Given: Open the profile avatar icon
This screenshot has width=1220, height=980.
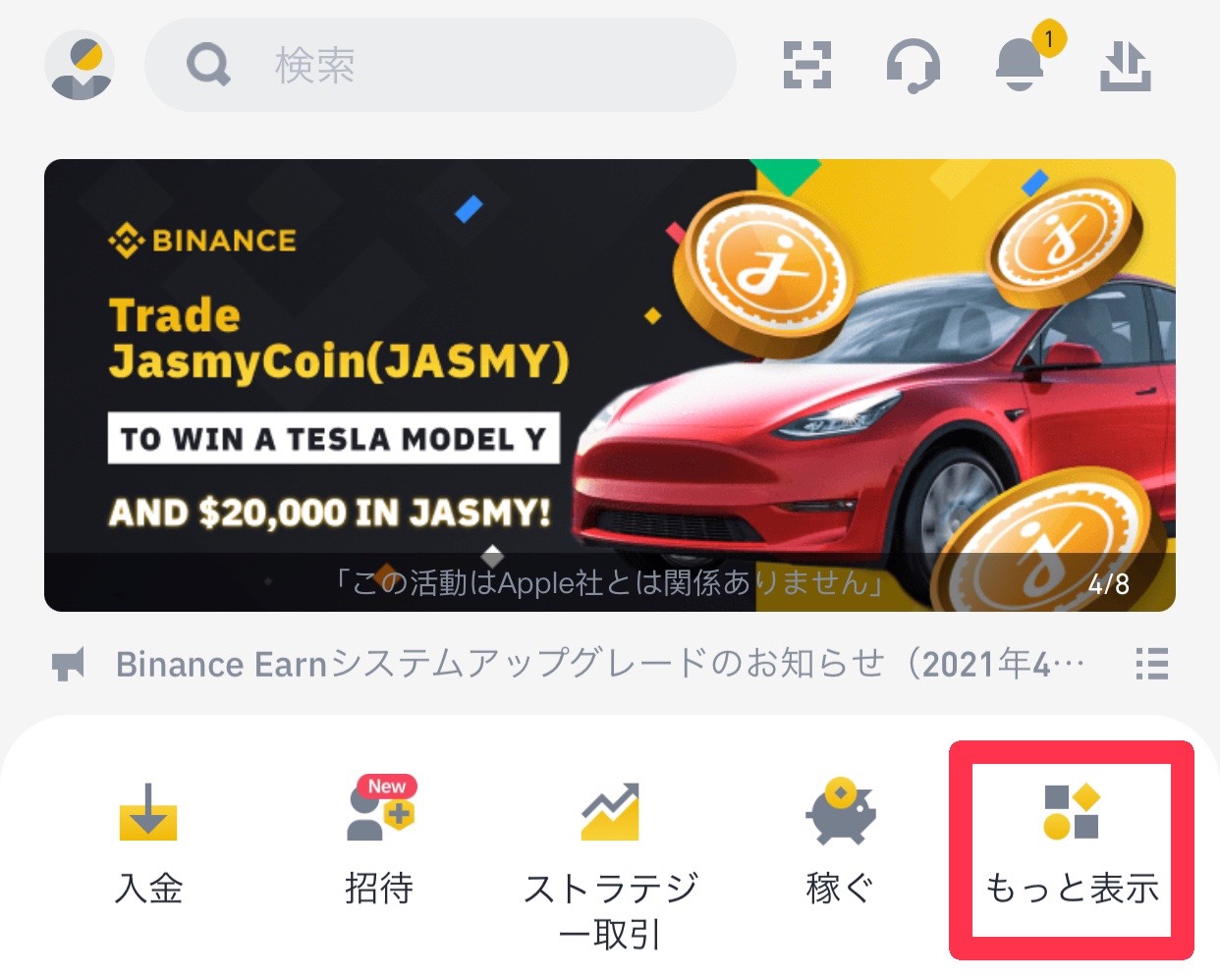Looking at the screenshot, I should point(80,66).
